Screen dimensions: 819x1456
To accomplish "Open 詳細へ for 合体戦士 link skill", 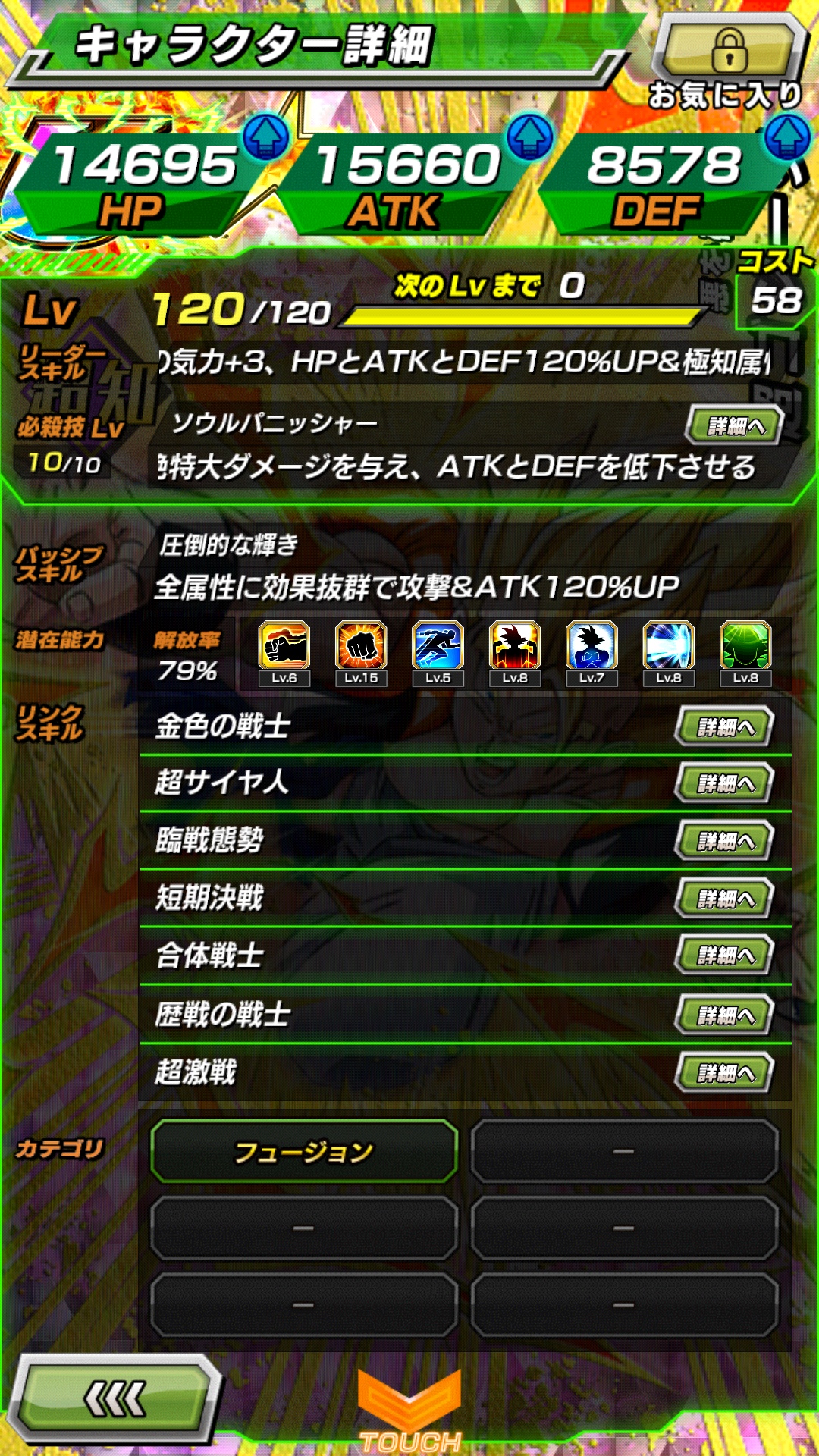I will 725,955.
